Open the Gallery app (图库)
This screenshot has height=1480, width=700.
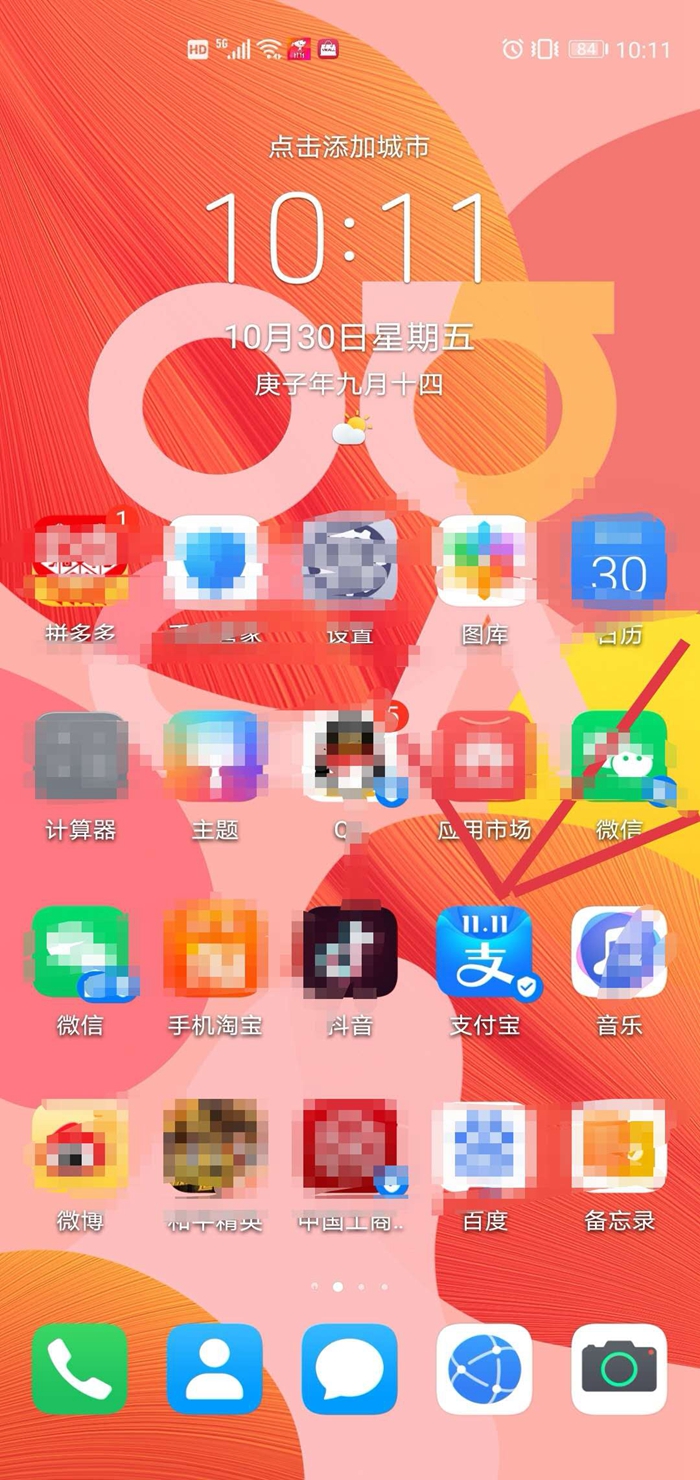click(484, 562)
